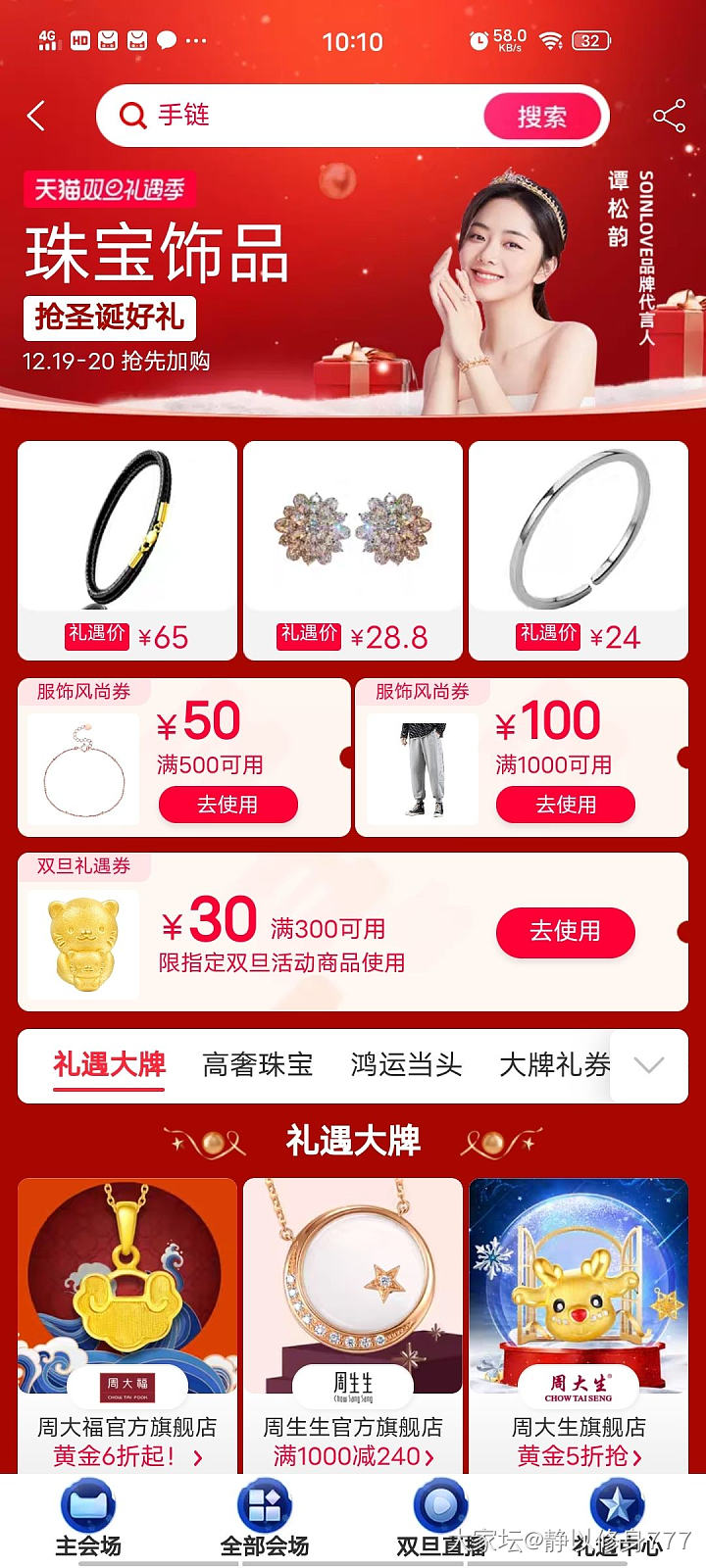Image resolution: width=706 pixels, height=1568 pixels.
Task: Switch to the 鸿运当头 tab
Action: [406, 1065]
